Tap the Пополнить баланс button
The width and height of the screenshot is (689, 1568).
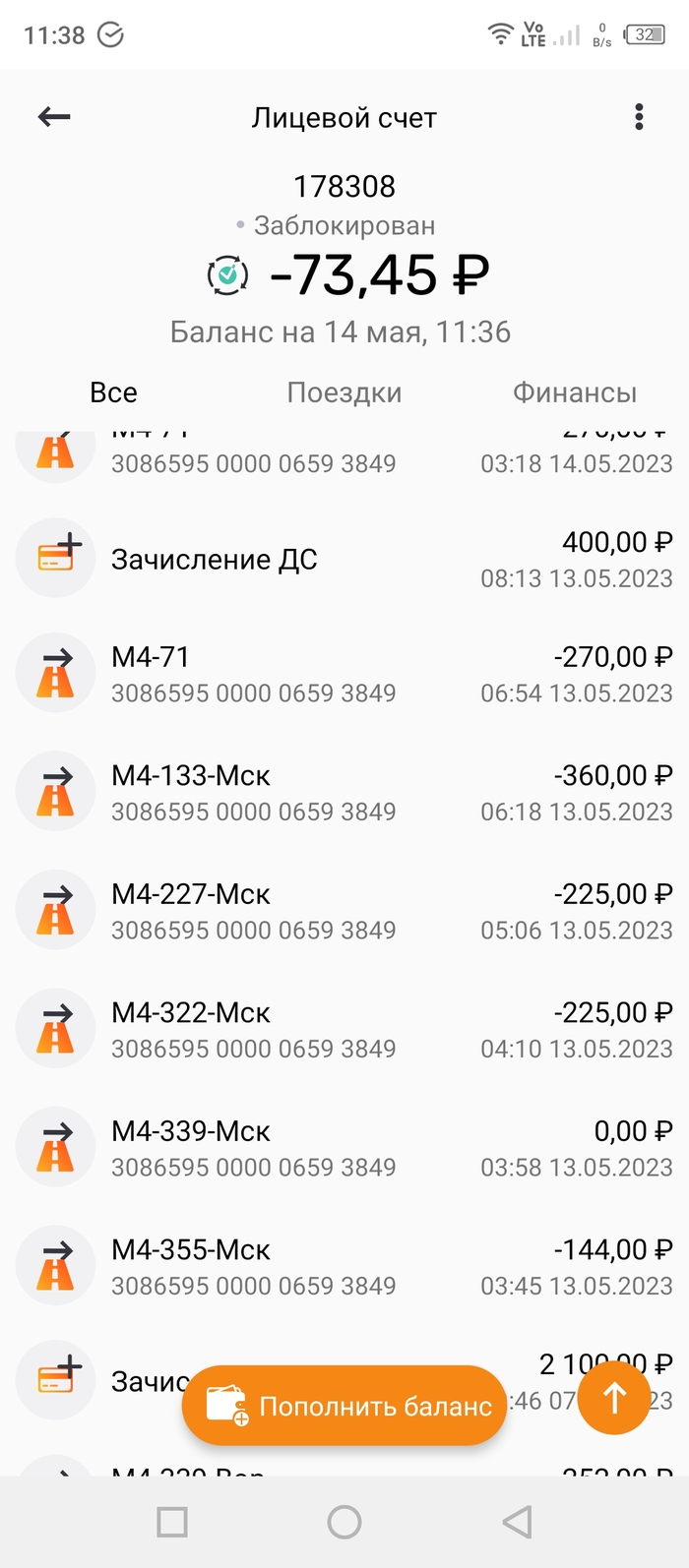click(x=344, y=1406)
